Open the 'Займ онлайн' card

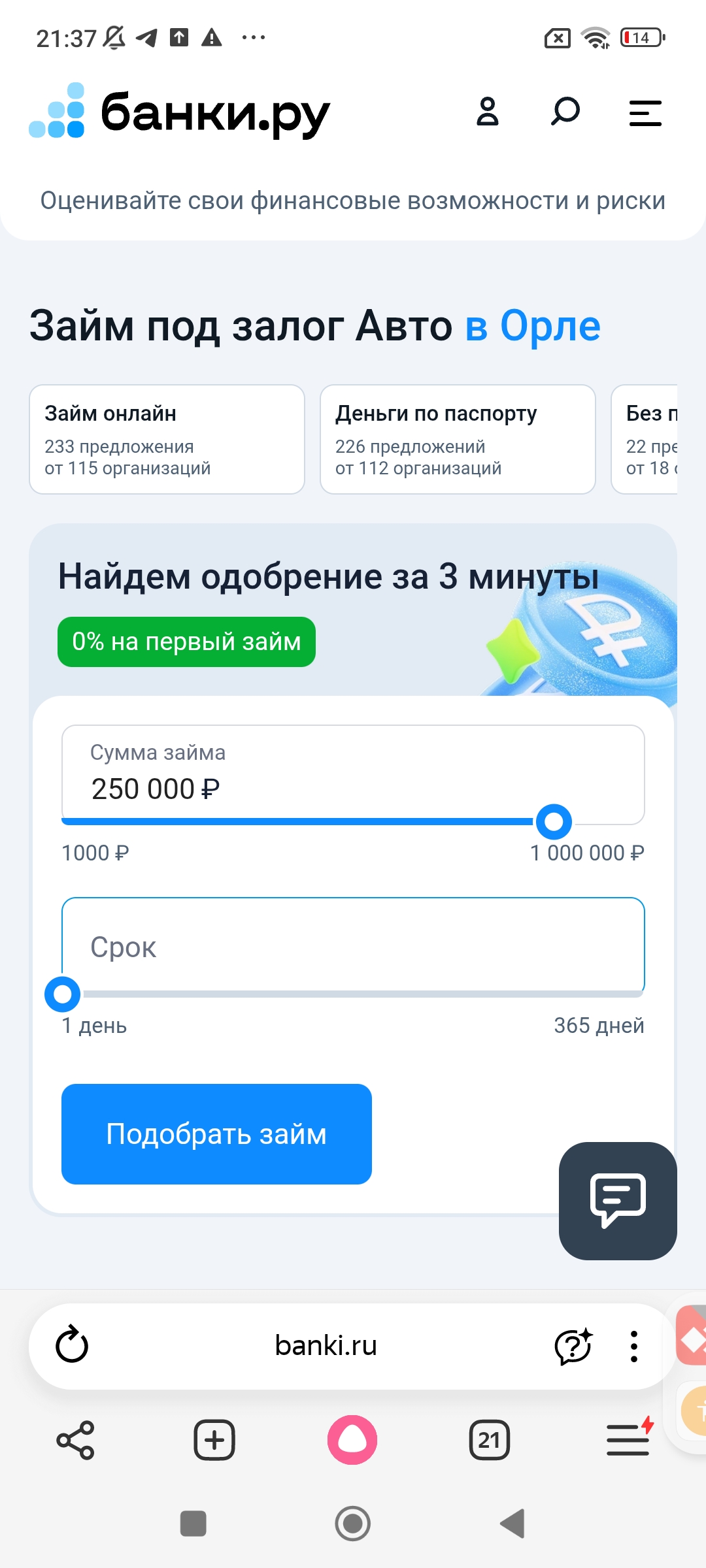[167, 439]
